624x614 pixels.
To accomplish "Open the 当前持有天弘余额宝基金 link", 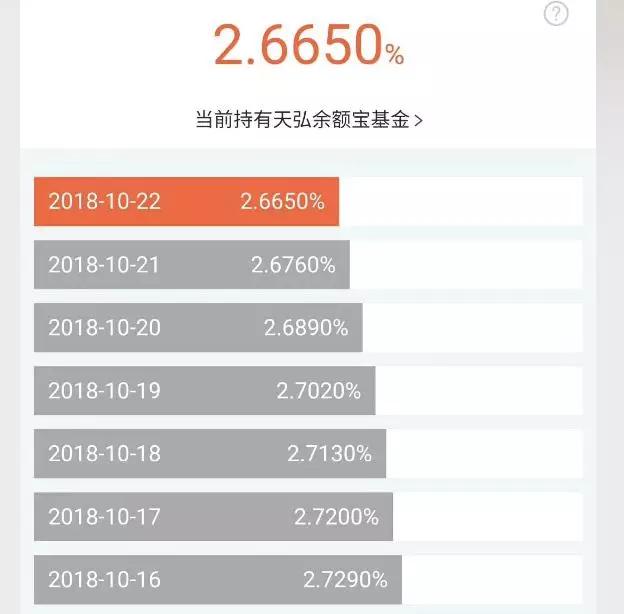I will tap(308, 120).
